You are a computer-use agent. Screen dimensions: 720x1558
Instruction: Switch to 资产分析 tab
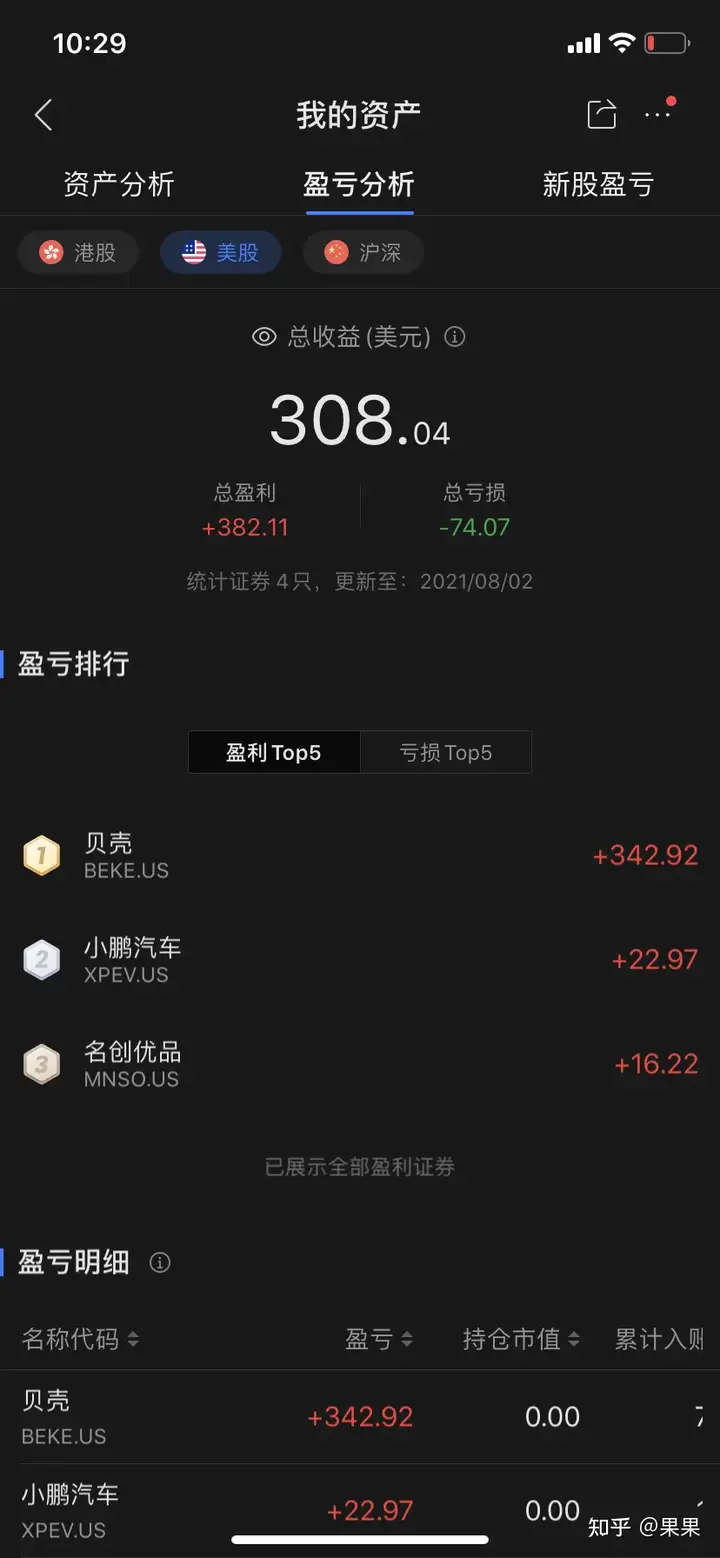coord(118,185)
